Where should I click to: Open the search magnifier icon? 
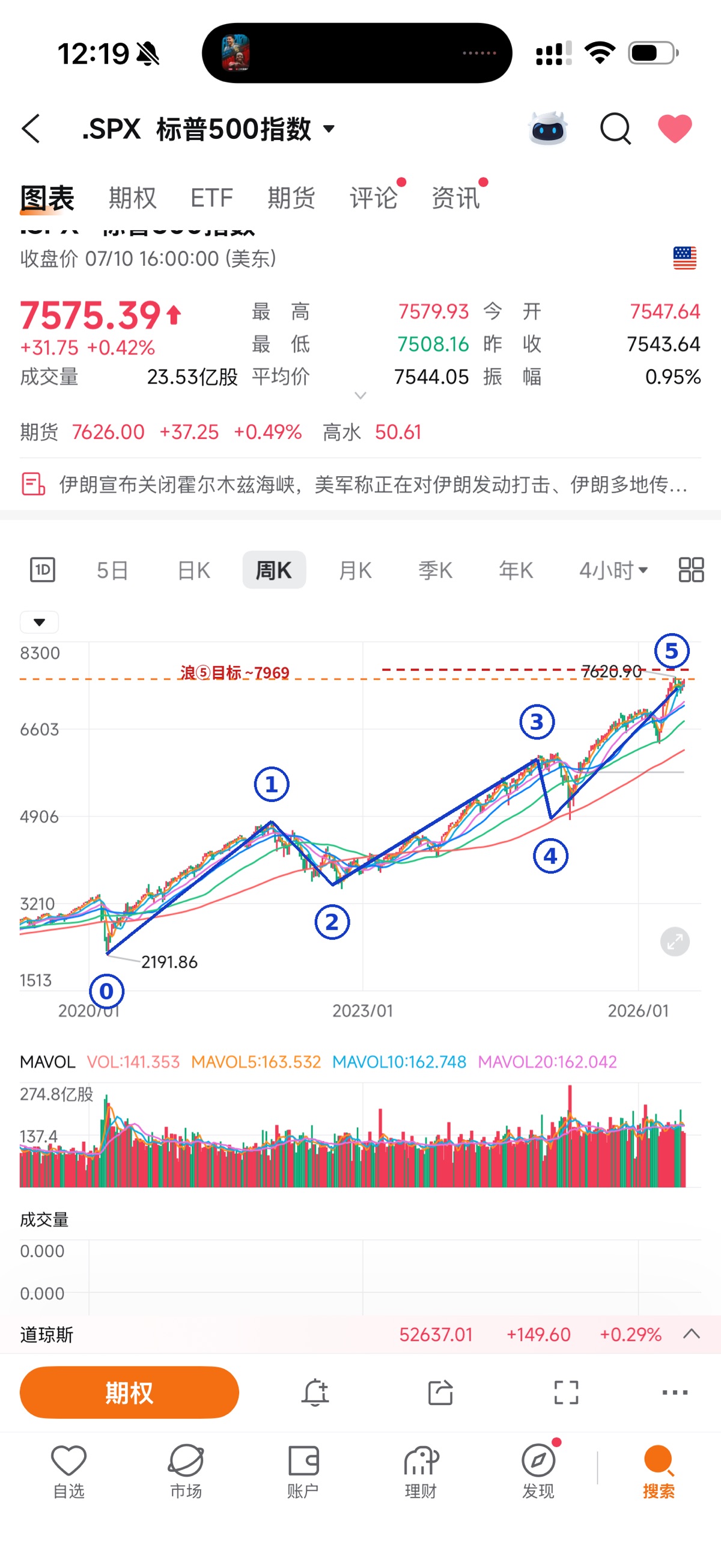tap(615, 129)
